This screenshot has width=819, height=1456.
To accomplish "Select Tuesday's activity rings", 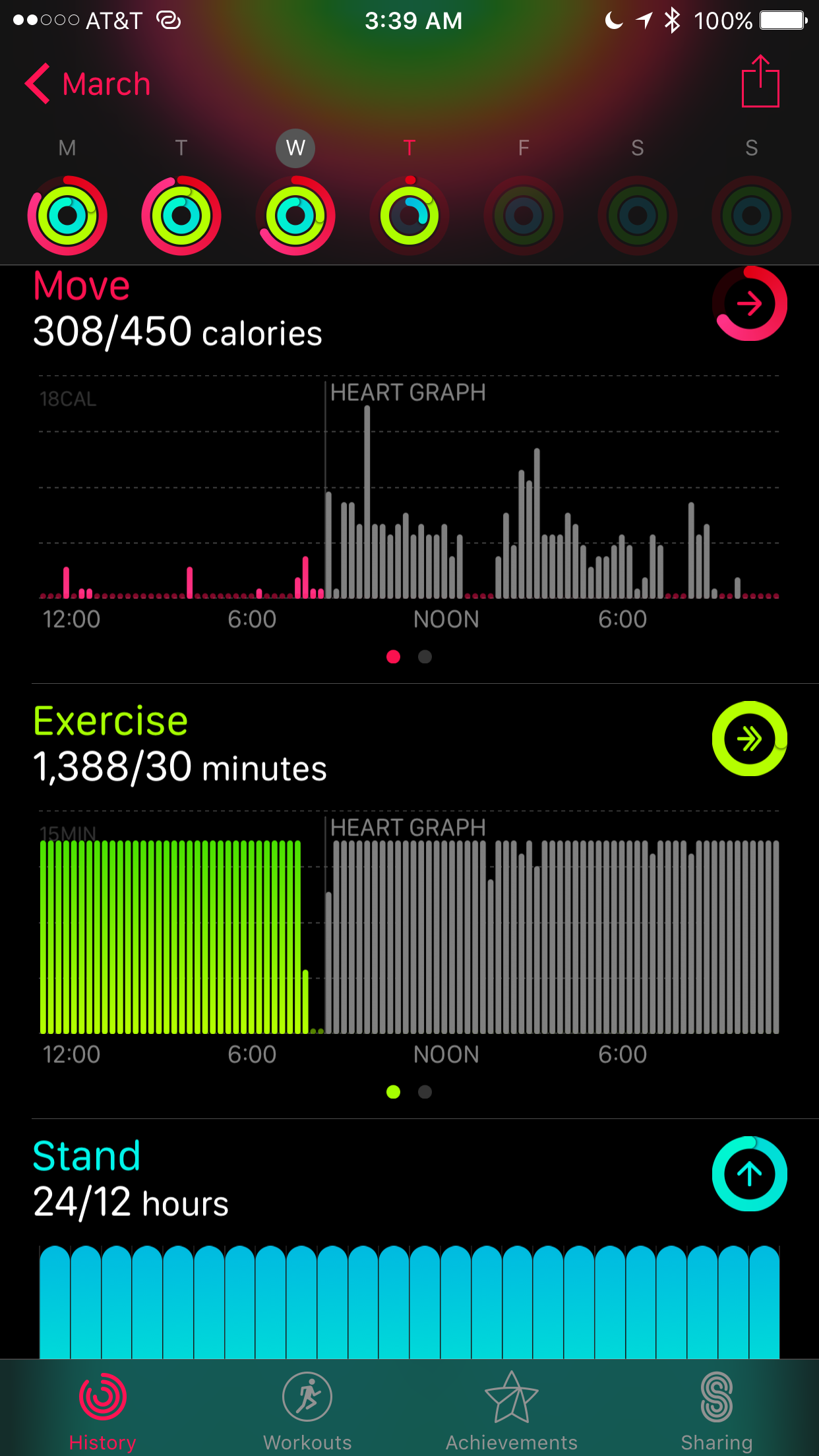I will click(x=181, y=216).
